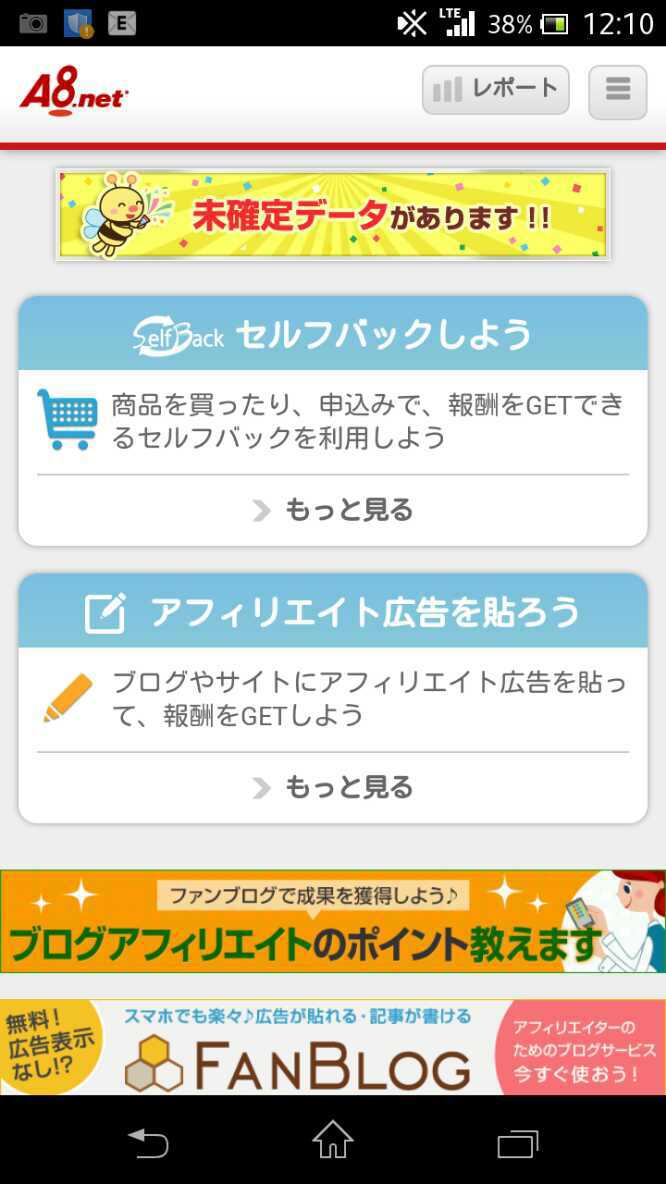Tap もっと見る under セルフバック

(x=332, y=511)
